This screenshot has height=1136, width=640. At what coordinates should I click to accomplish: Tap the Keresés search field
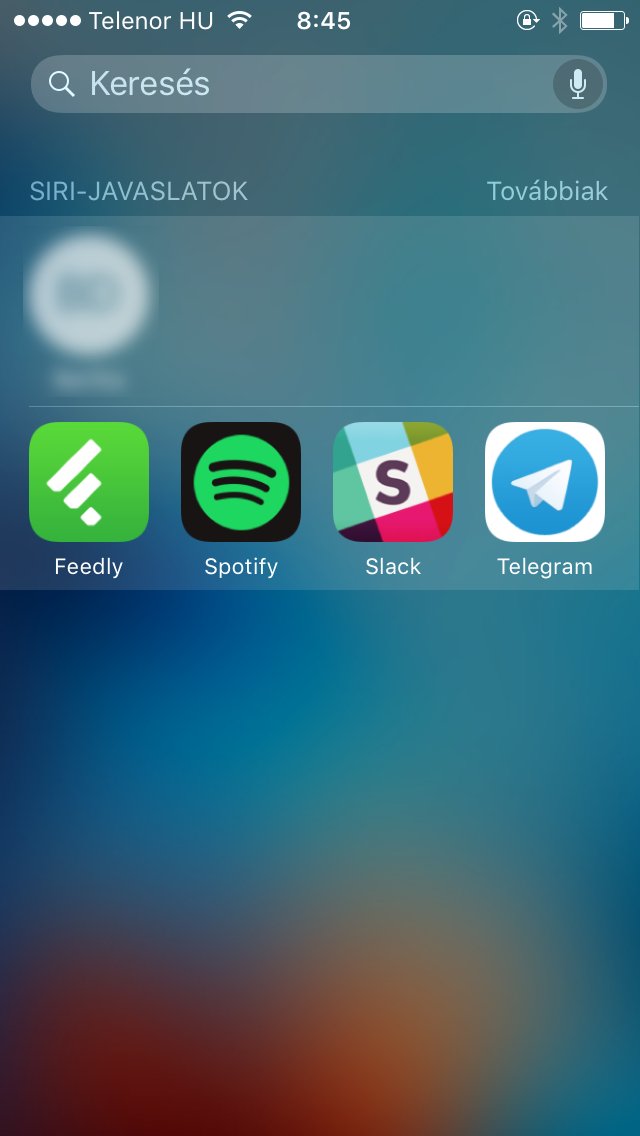tap(290, 84)
